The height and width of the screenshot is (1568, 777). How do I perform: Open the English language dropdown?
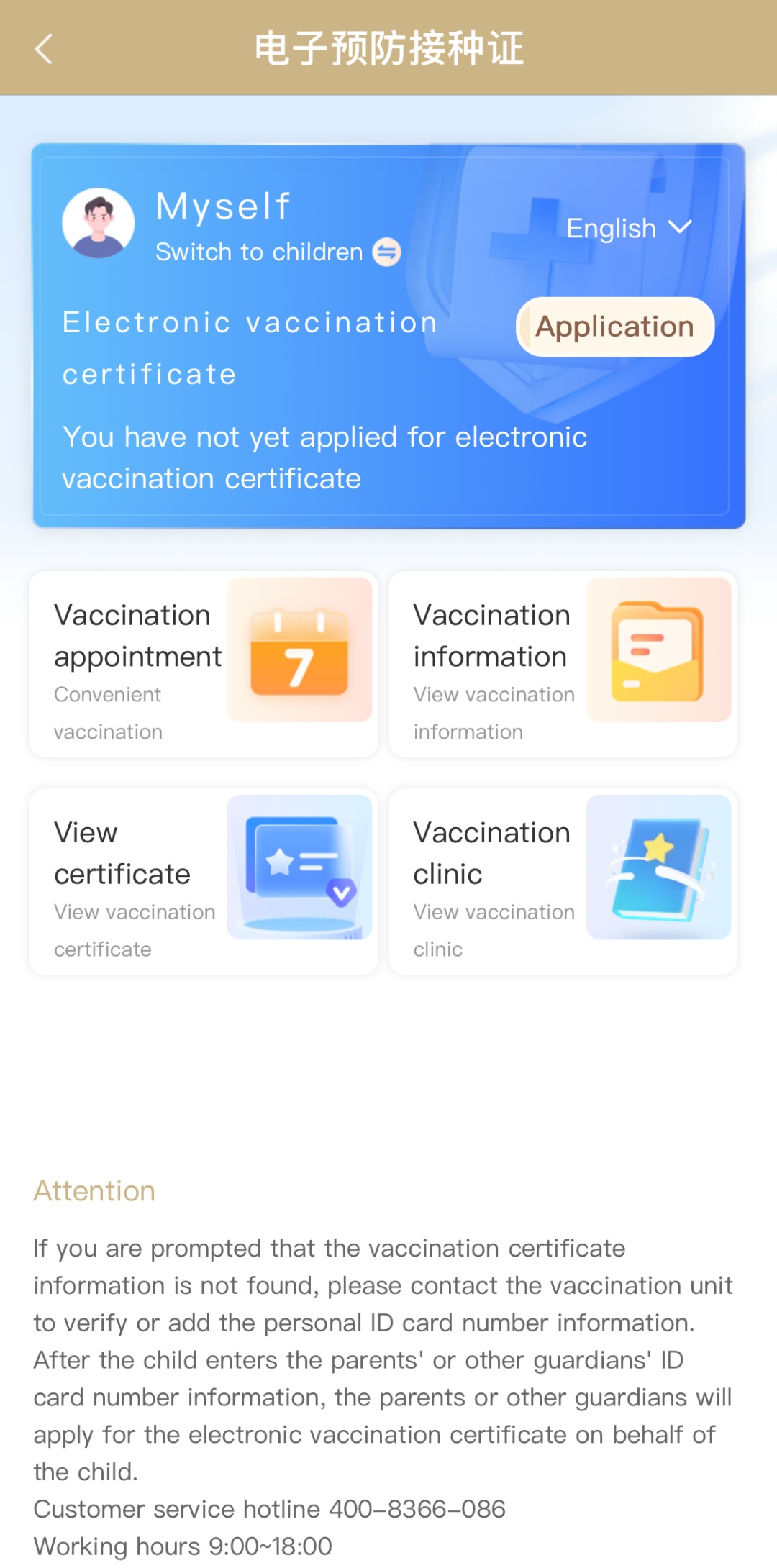coord(628,229)
